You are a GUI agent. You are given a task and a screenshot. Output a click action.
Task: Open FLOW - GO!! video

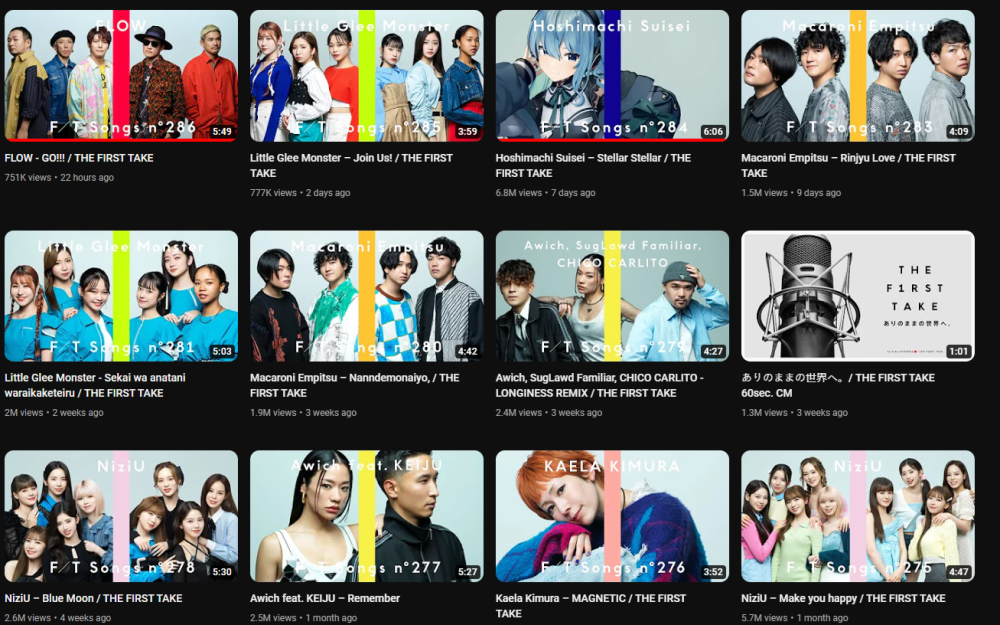click(120, 75)
